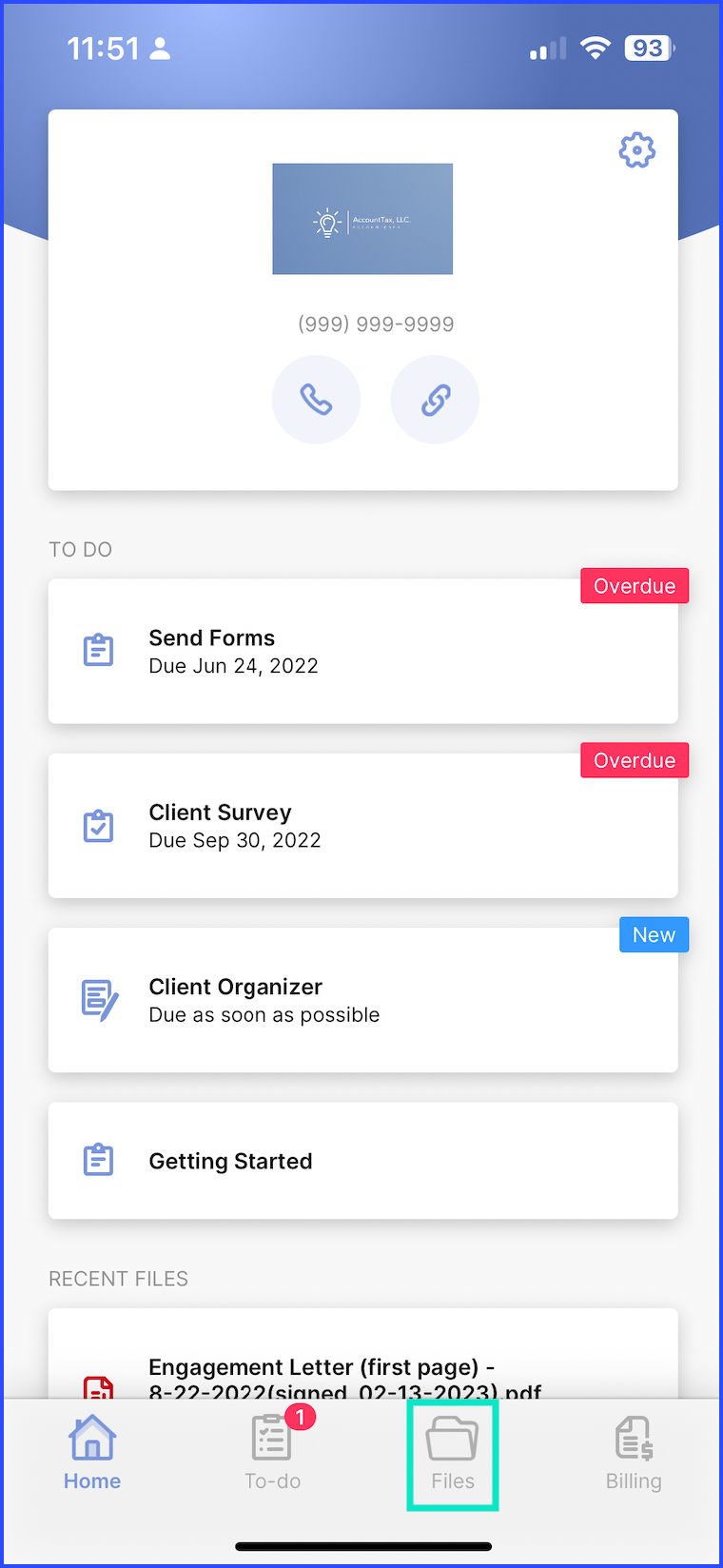The width and height of the screenshot is (723, 1568).
Task: Open the Getting Started task
Action: click(362, 1161)
